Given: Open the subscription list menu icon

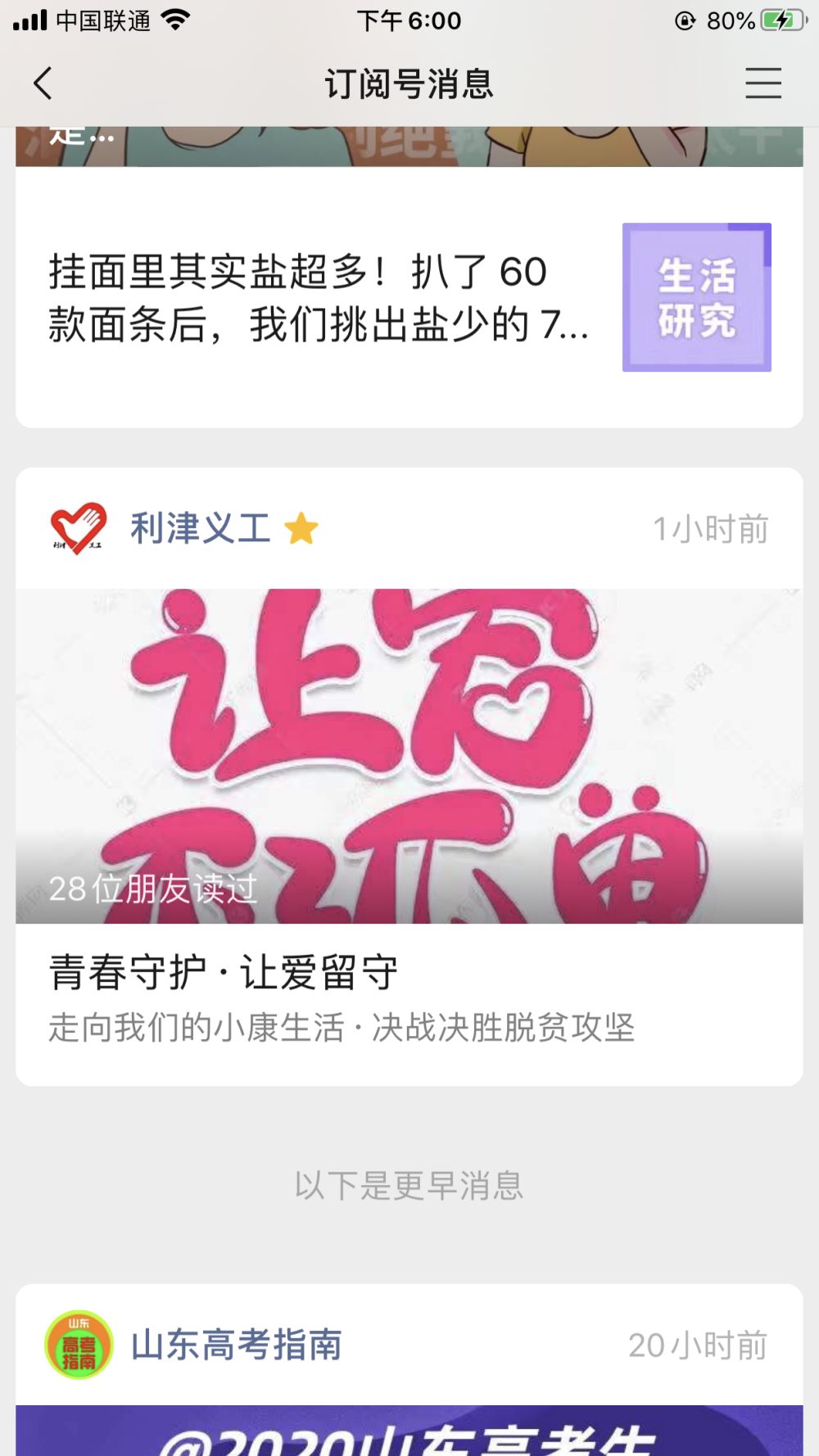Looking at the screenshot, I should pyautogui.click(x=762, y=84).
